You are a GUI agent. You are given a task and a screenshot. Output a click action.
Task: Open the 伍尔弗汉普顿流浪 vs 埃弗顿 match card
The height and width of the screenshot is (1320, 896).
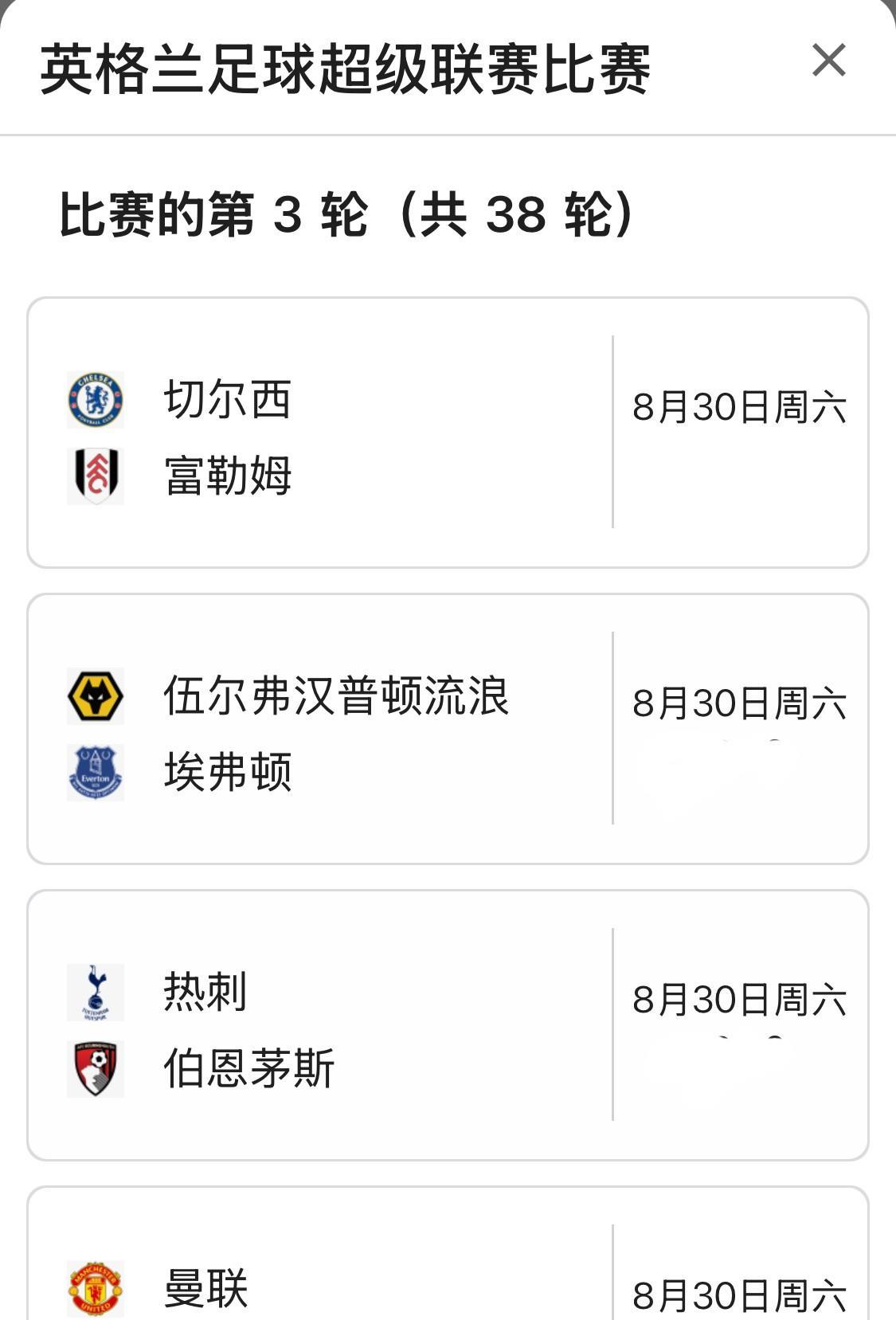click(448, 729)
